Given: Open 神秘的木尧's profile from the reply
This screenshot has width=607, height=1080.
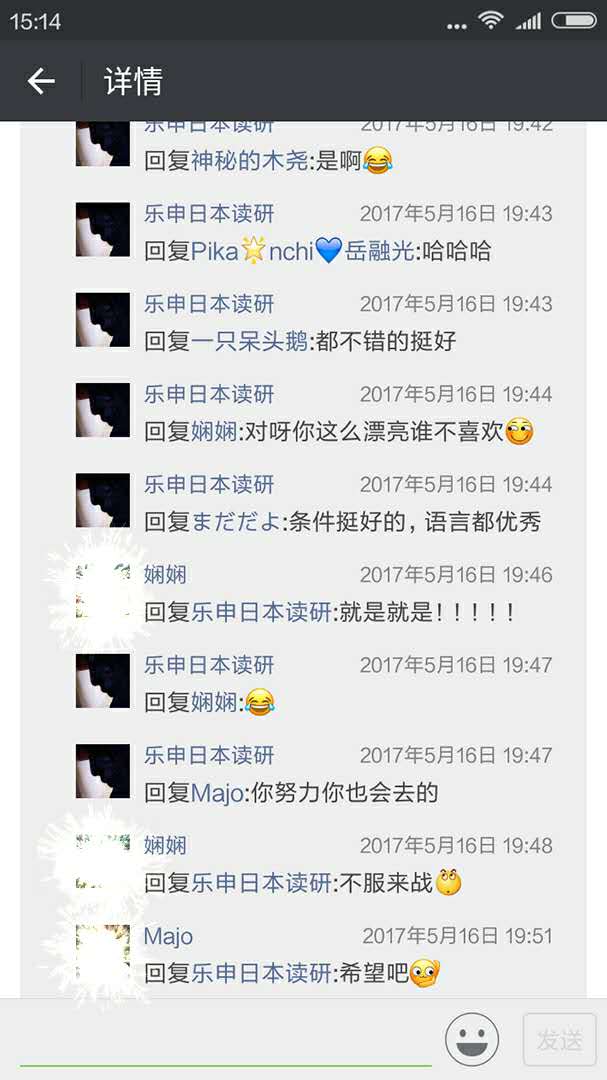Looking at the screenshot, I should (x=250, y=160).
